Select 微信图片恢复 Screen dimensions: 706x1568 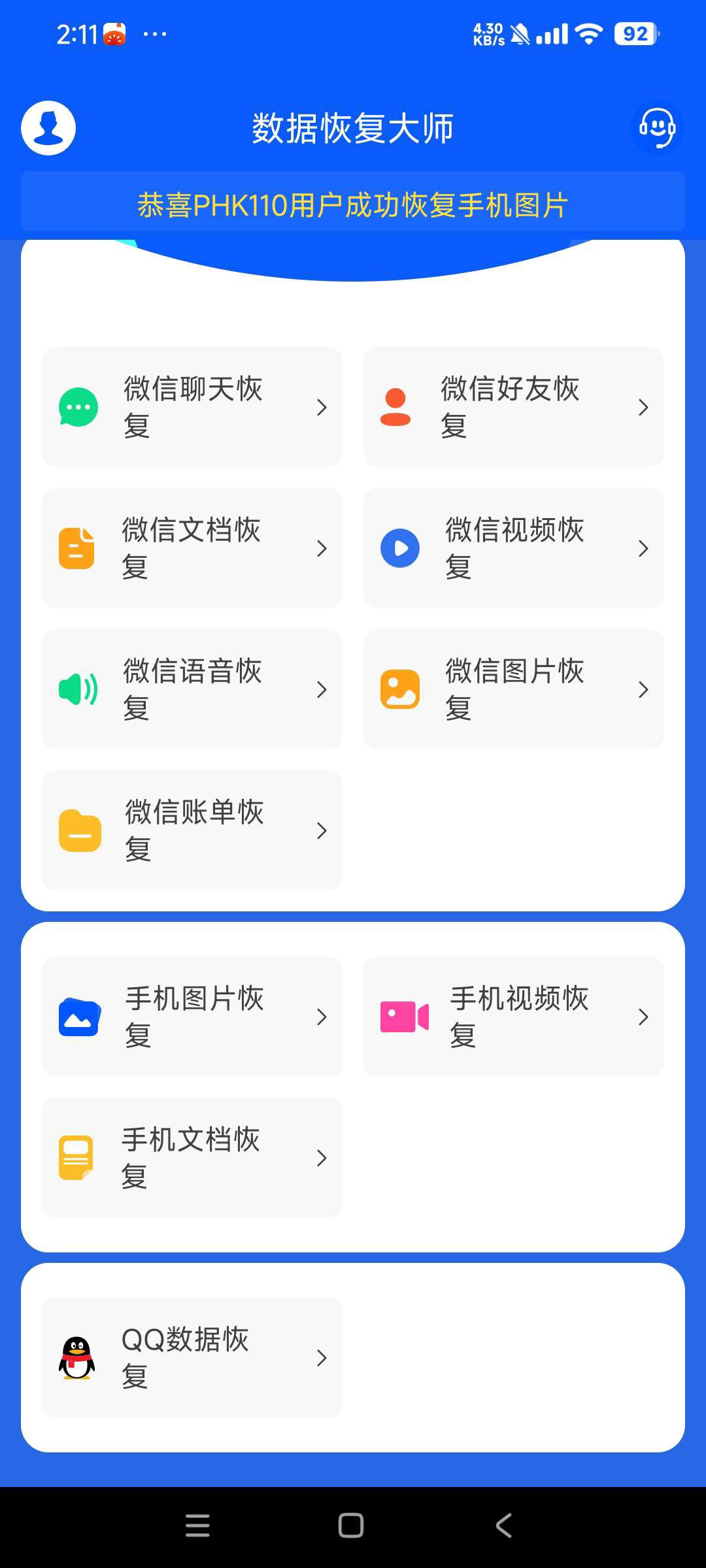[x=514, y=689]
